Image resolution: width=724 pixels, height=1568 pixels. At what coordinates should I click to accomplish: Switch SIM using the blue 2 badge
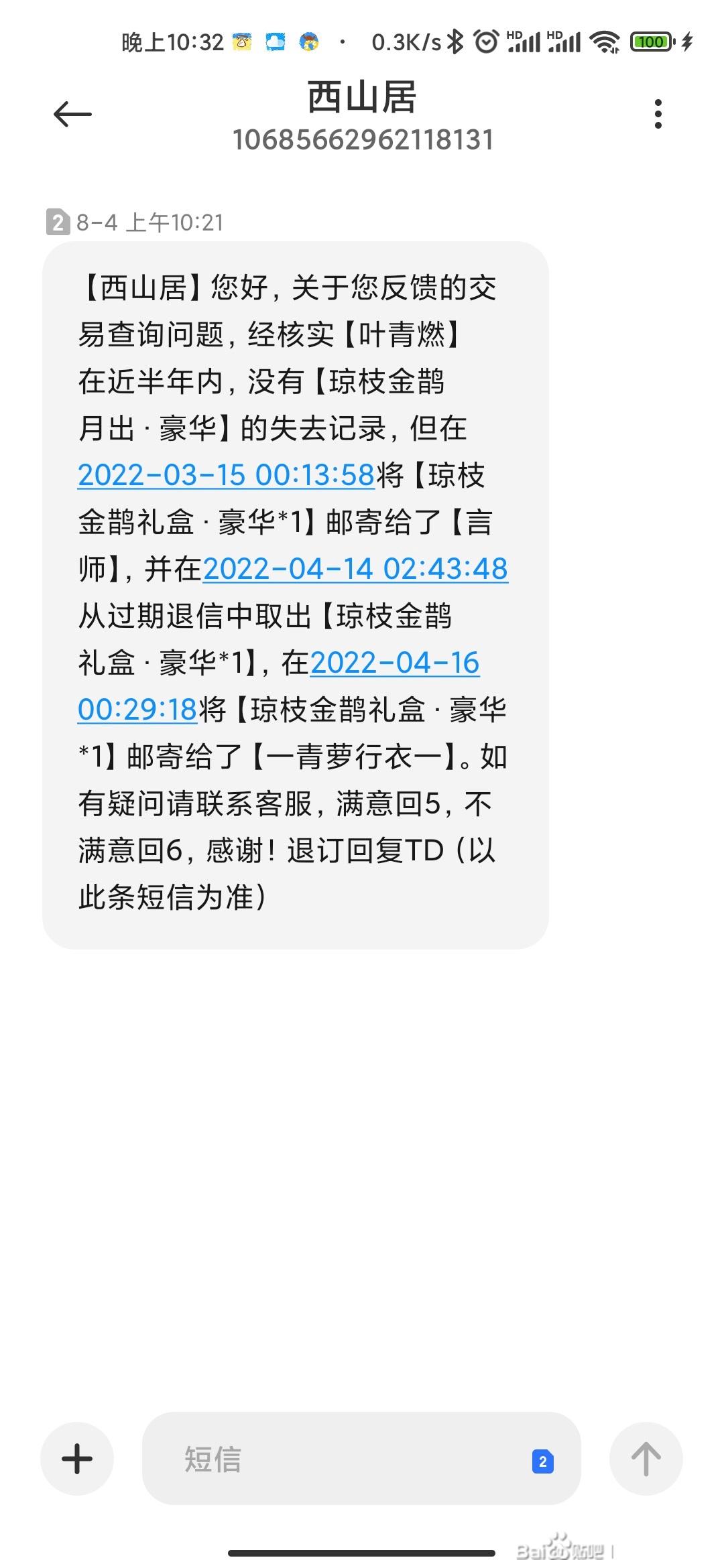coord(543,1461)
